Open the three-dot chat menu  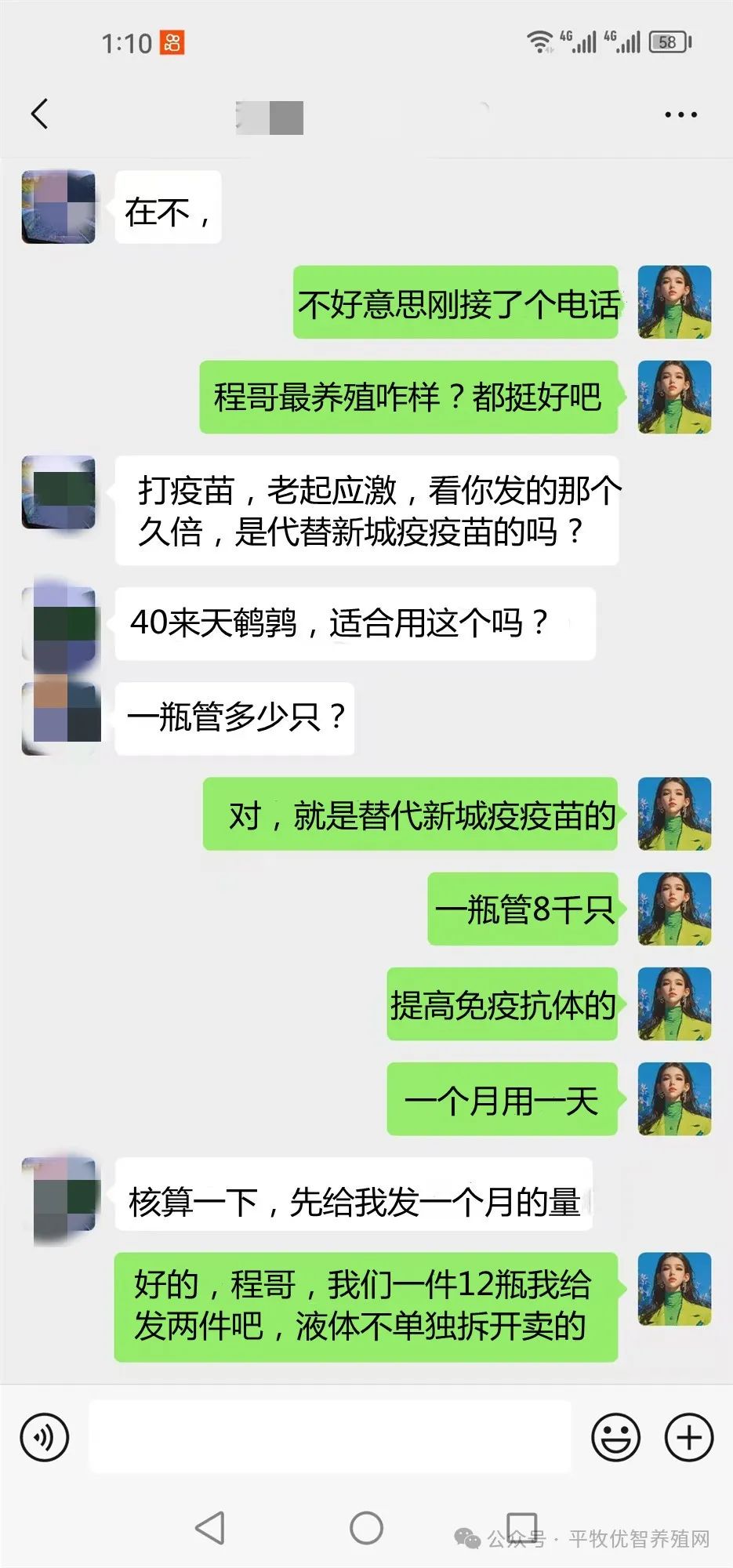680,114
